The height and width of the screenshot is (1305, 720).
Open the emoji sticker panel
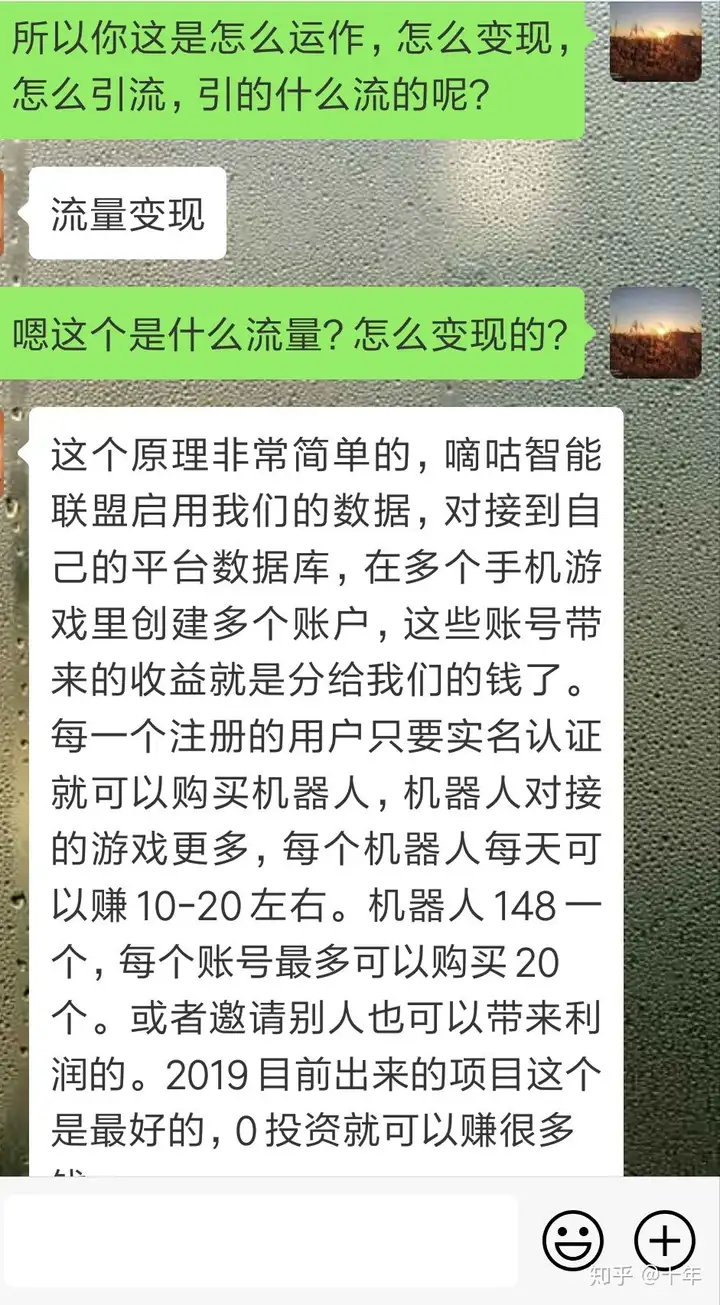pyautogui.click(x=573, y=1242)
